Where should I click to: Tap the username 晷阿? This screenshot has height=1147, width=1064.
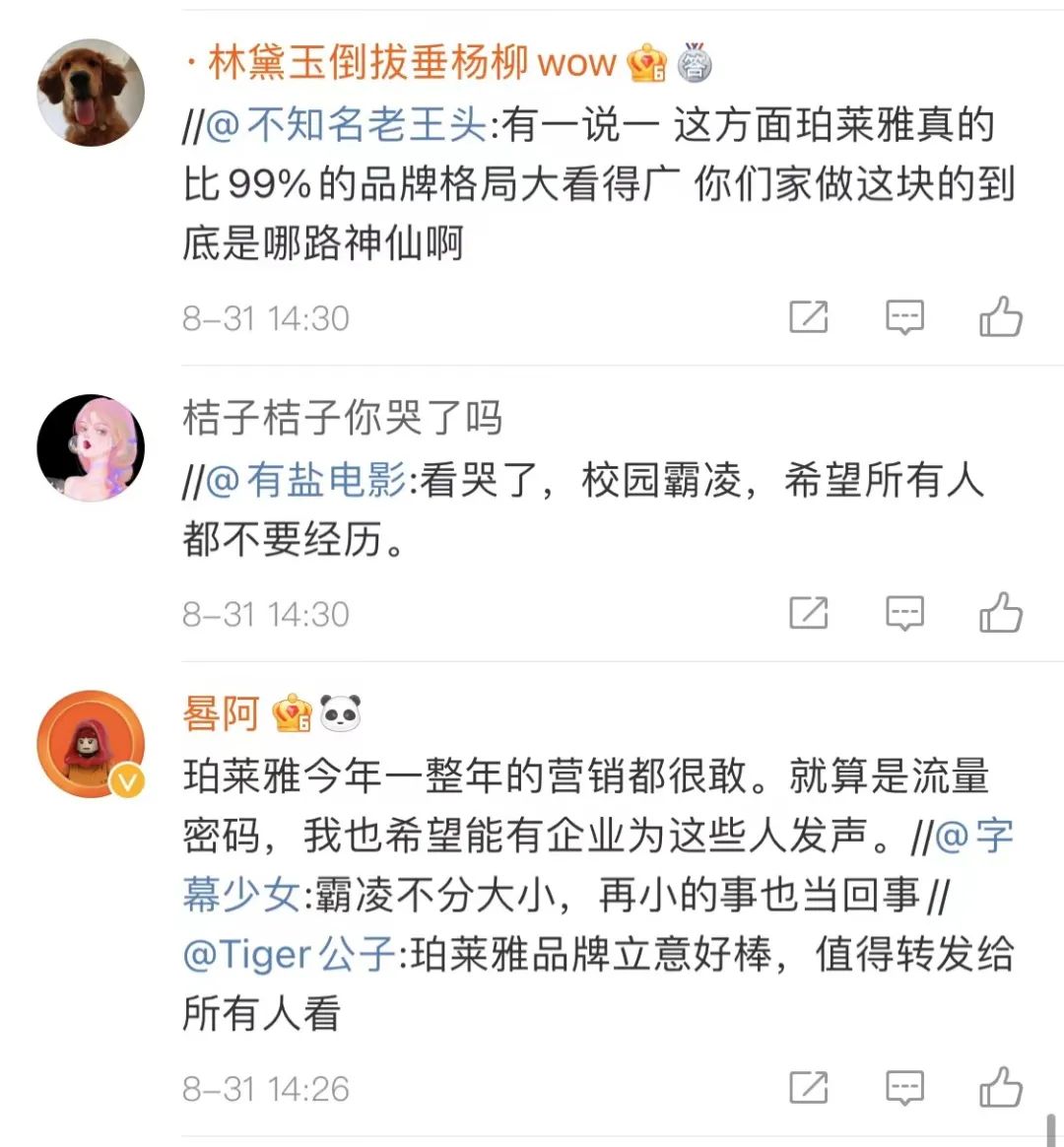click(x=221, y=713)
